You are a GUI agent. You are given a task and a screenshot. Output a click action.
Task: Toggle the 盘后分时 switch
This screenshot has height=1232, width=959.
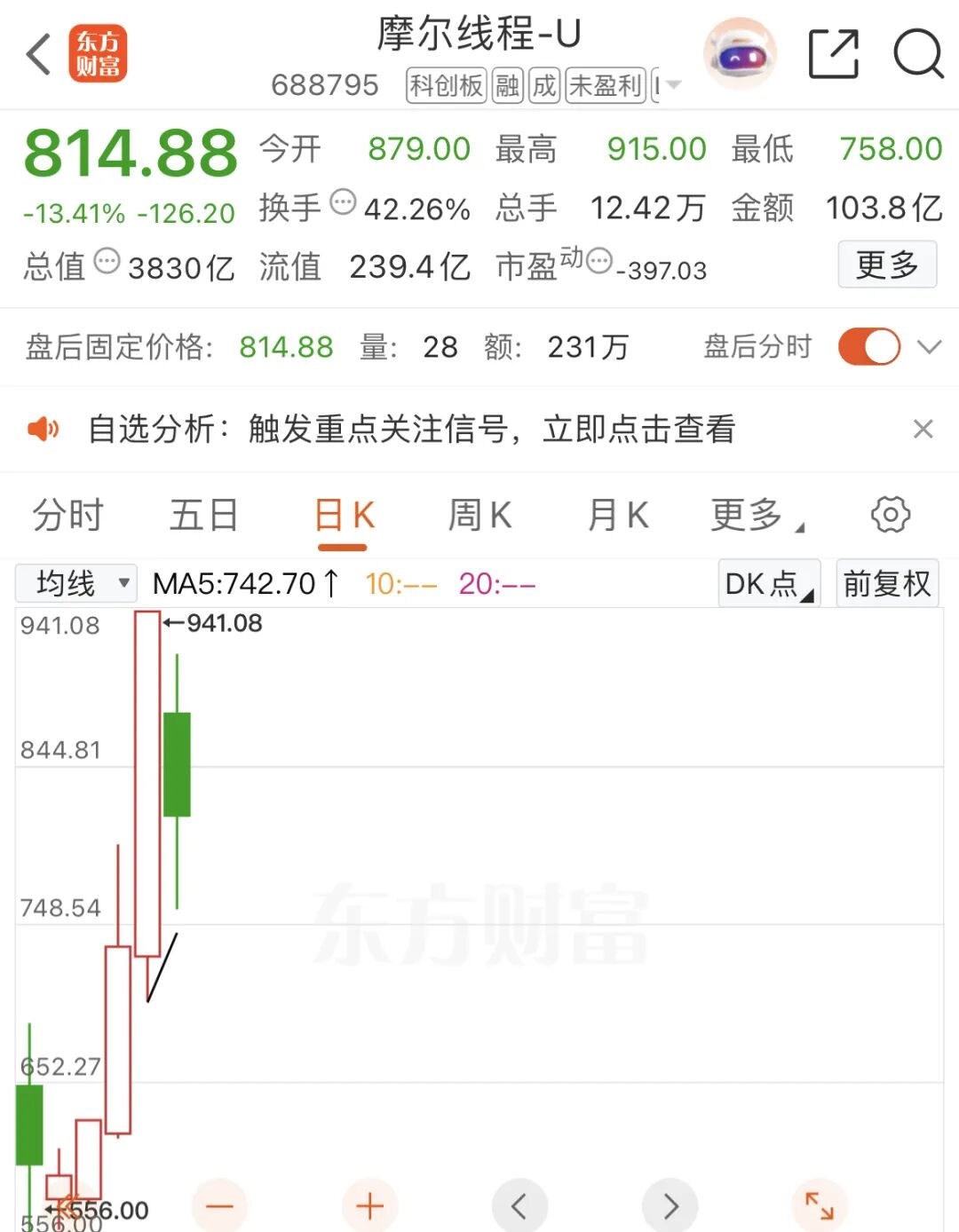(868, 347)
